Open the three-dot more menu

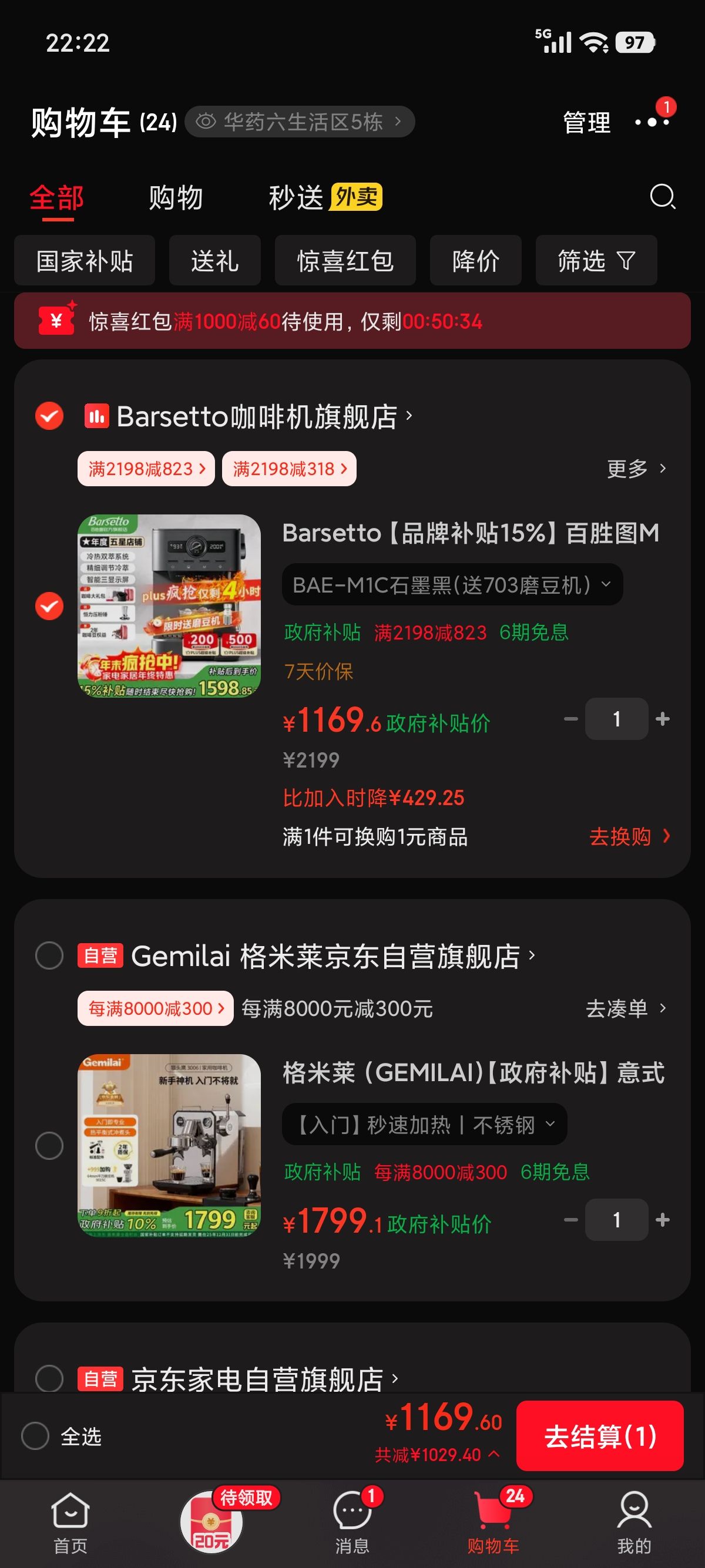652,122
